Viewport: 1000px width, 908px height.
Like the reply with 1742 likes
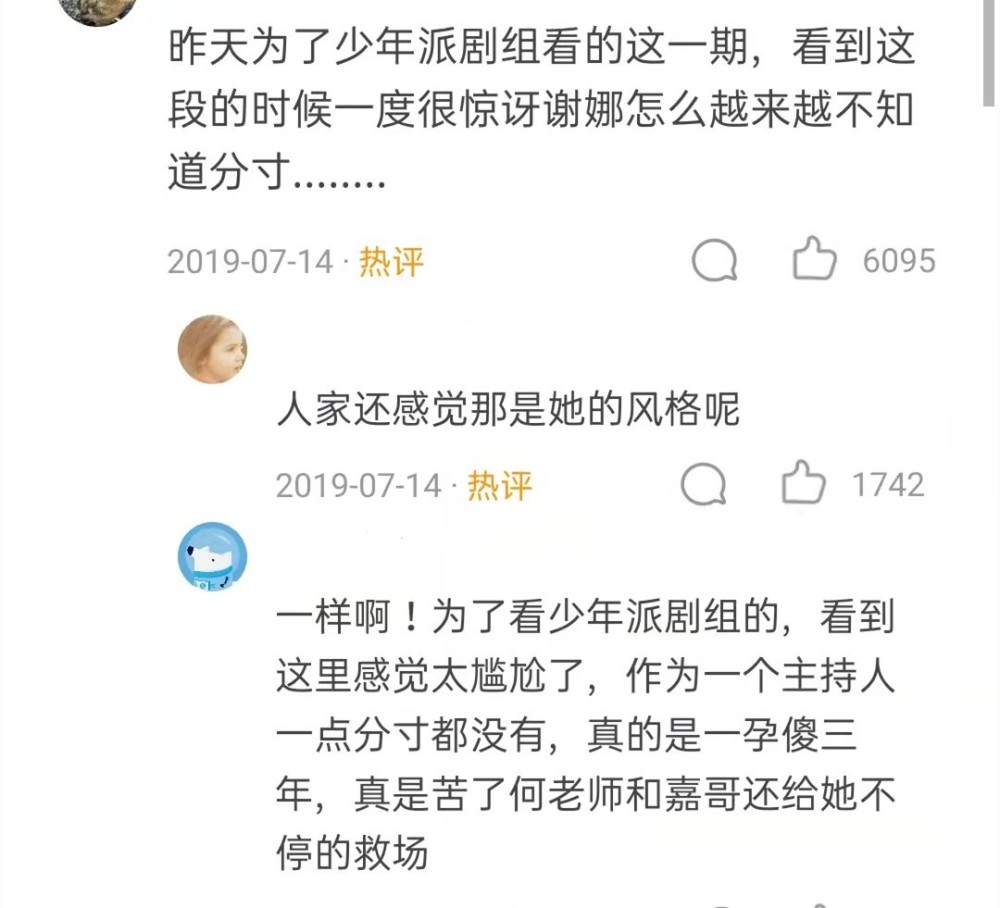point(803,485)
